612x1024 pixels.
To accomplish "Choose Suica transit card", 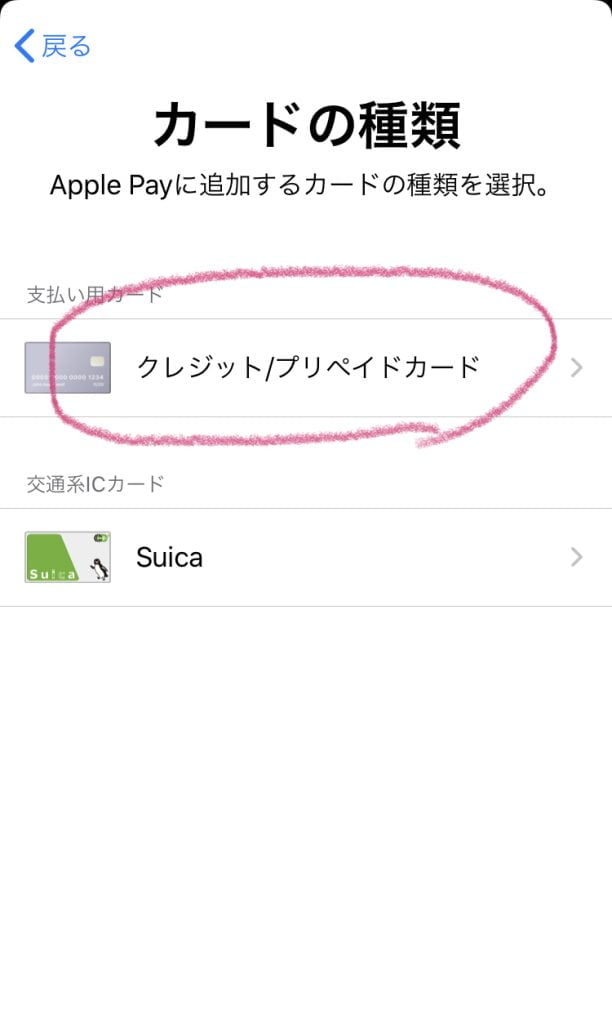I will (x=305, y=557).
